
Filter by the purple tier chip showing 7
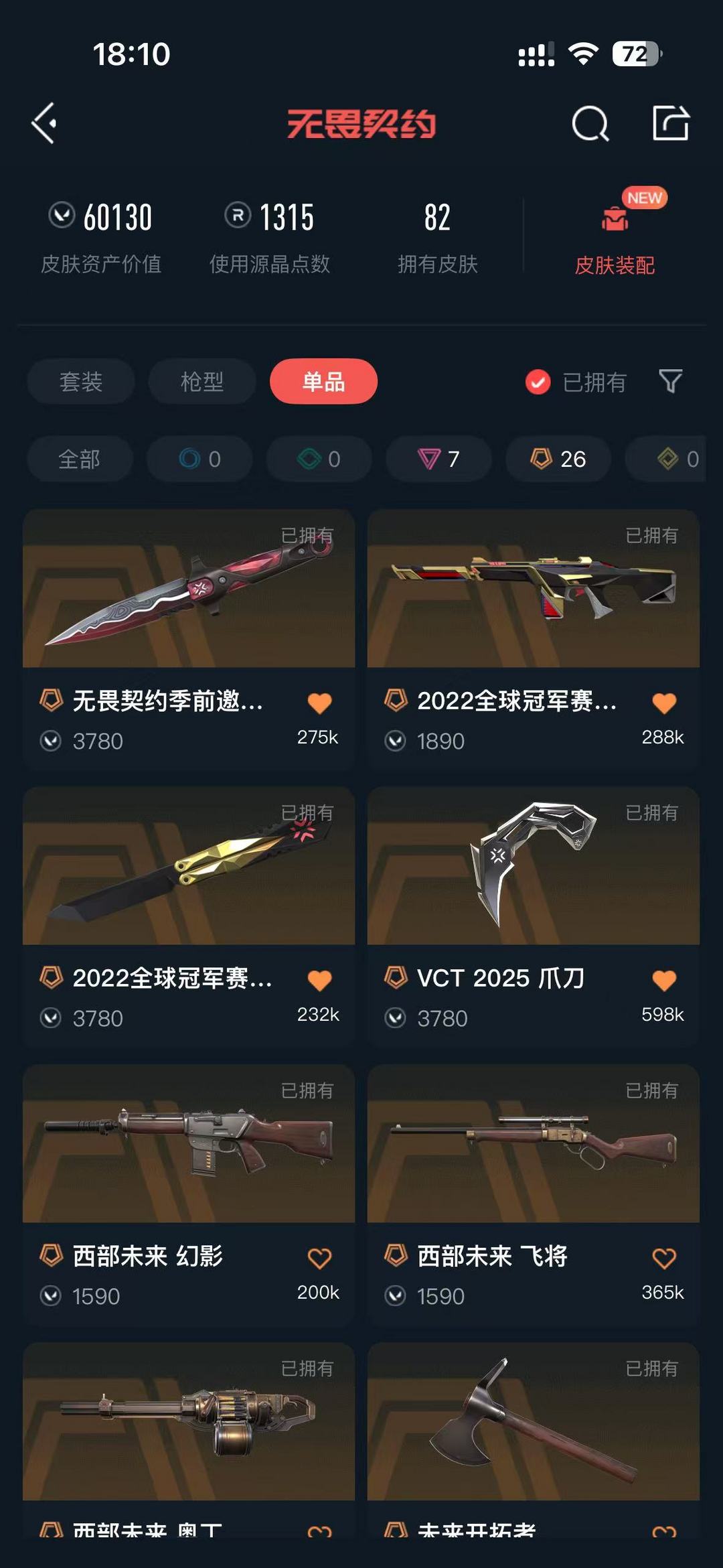438,459
